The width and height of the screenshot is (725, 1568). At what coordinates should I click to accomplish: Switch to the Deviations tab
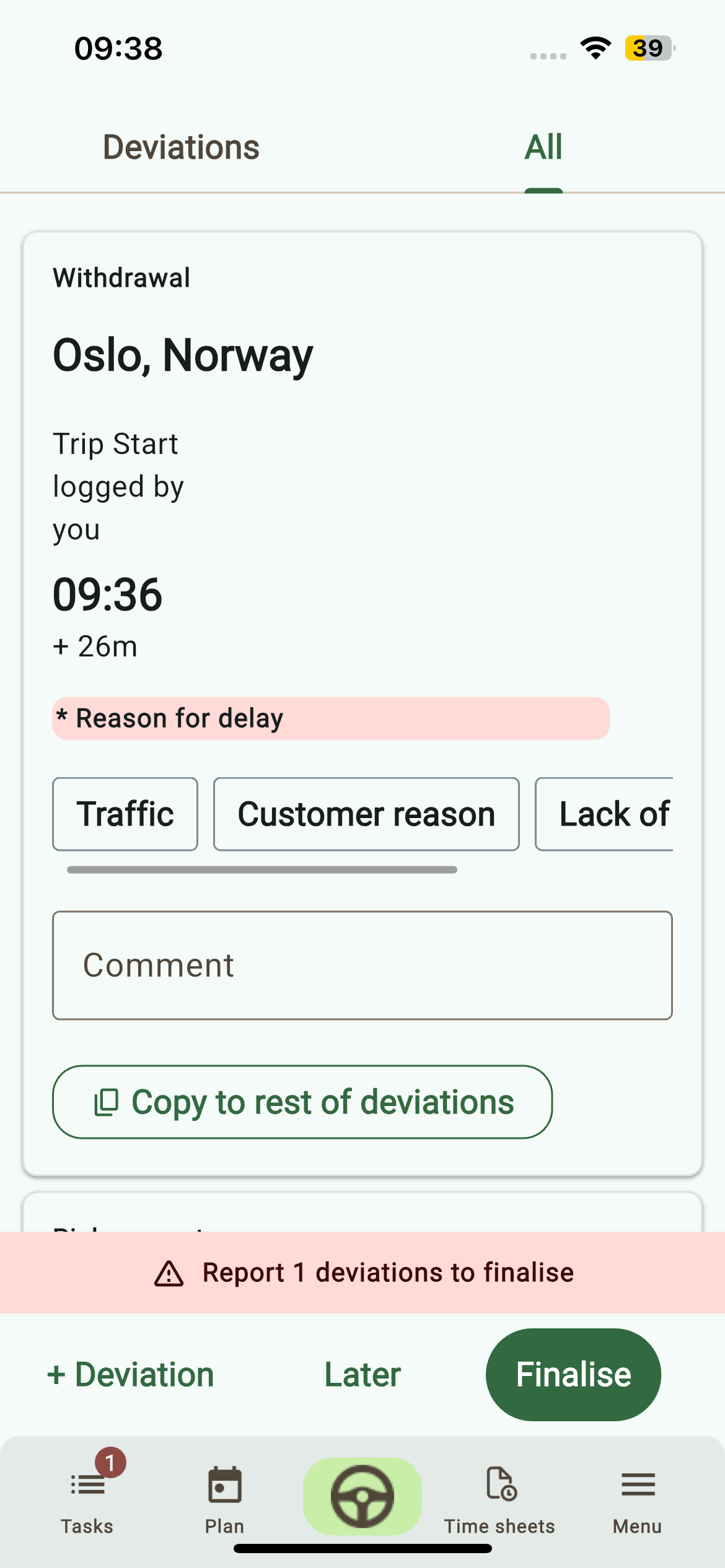[181, 148]
